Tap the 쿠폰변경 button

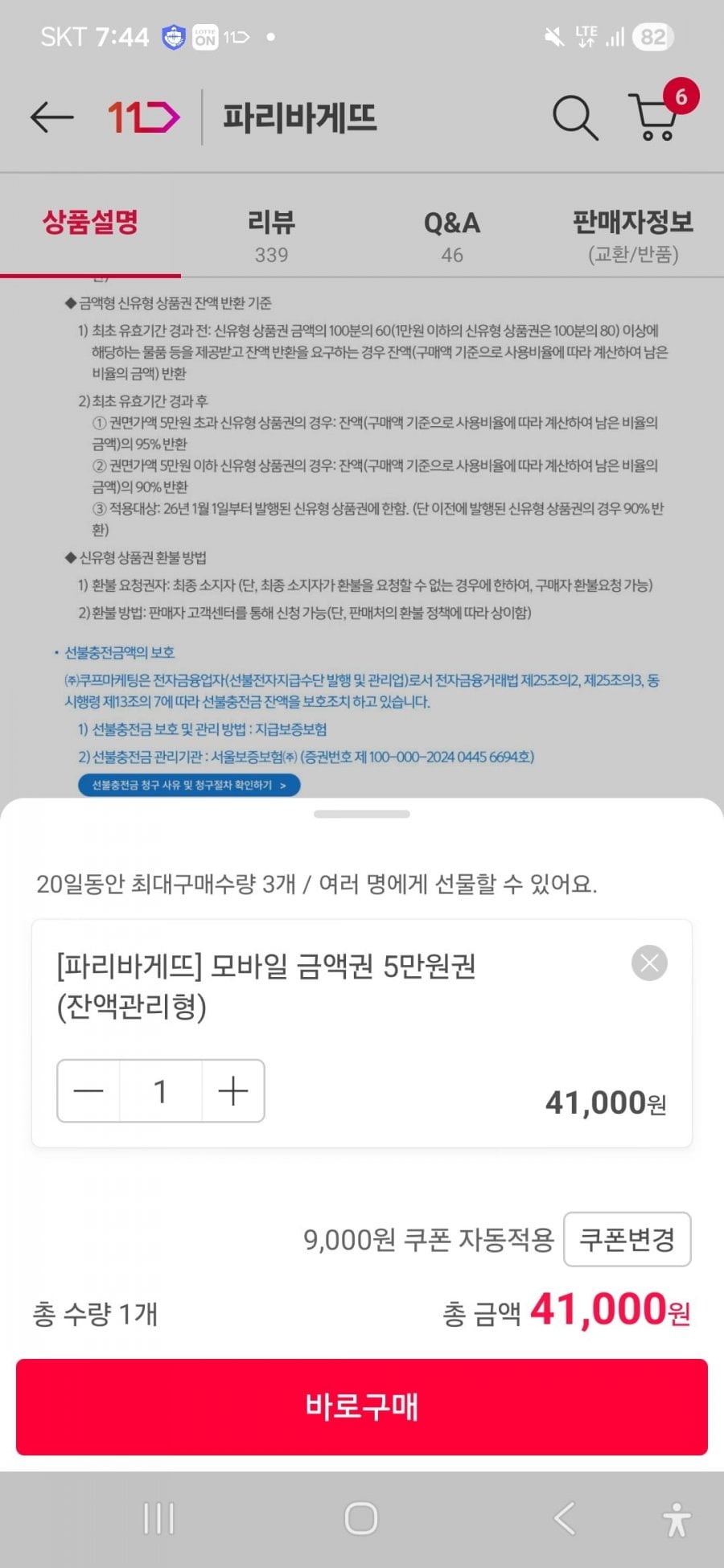point(627,1239)
